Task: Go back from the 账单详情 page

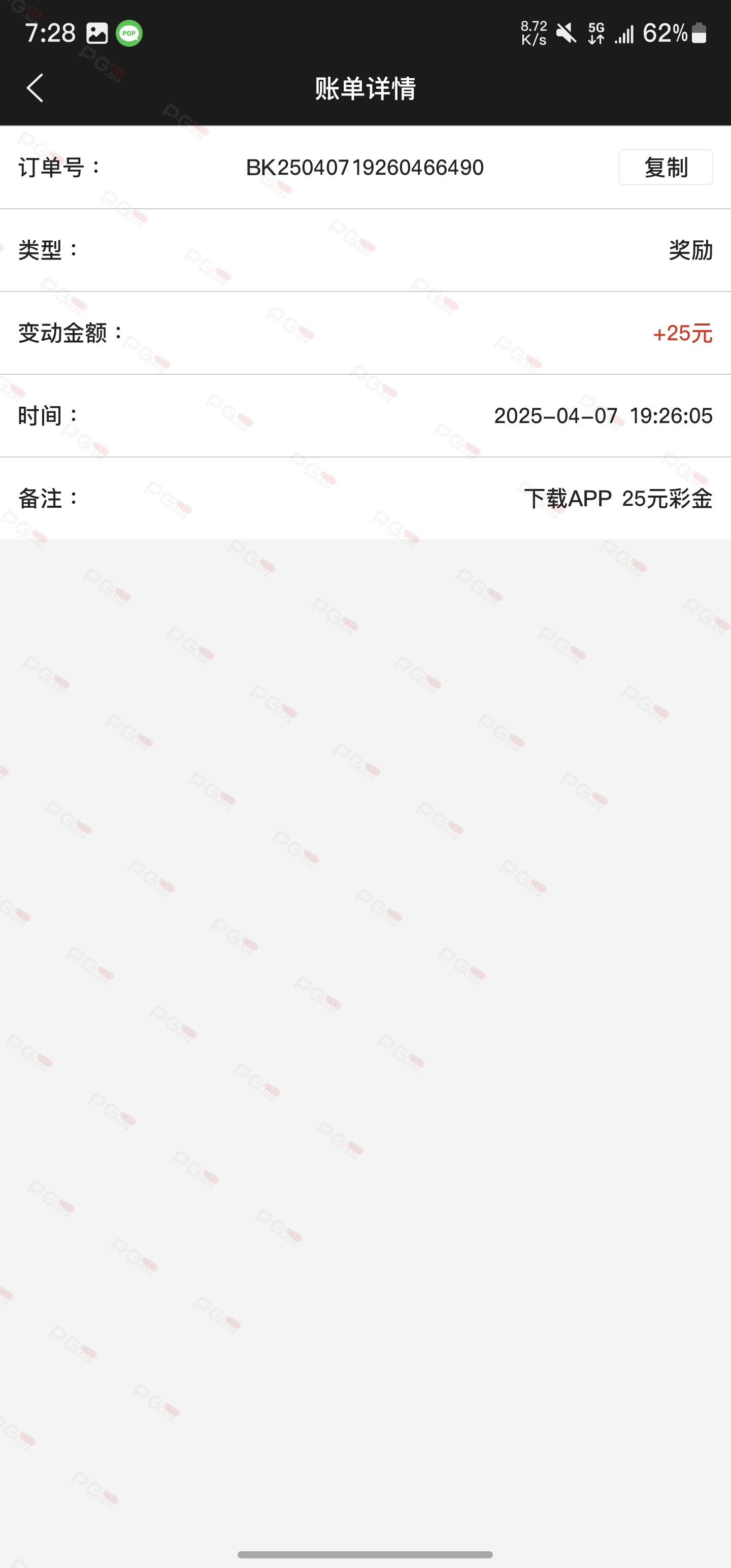Action: tap(36, 88)
